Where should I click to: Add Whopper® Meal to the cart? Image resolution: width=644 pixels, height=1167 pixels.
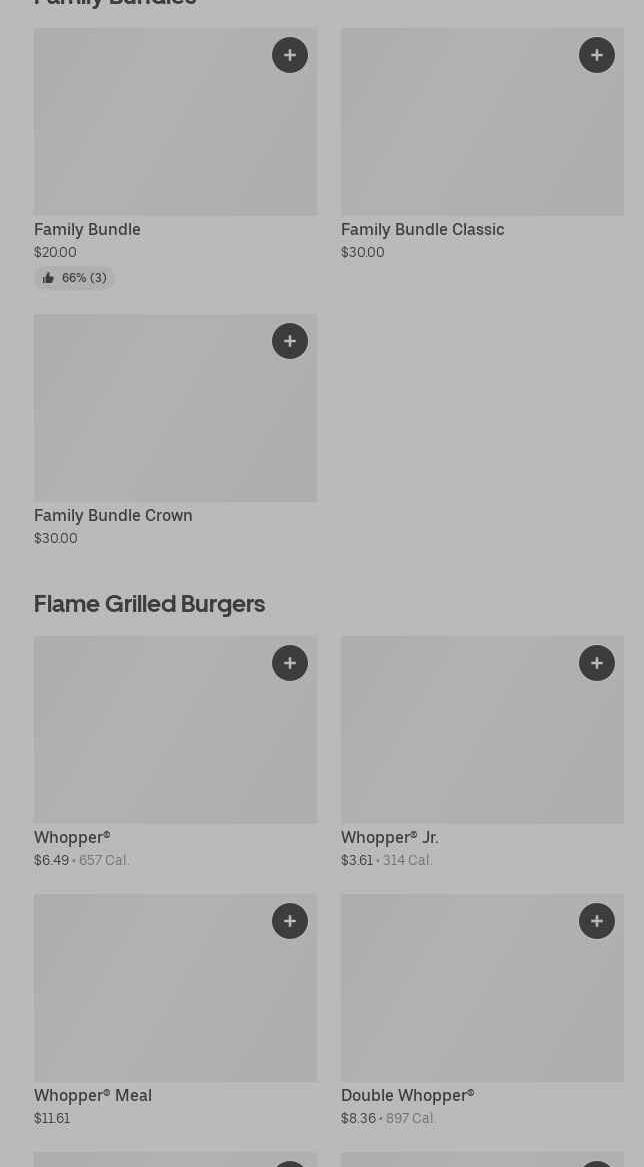click(290, 921)
